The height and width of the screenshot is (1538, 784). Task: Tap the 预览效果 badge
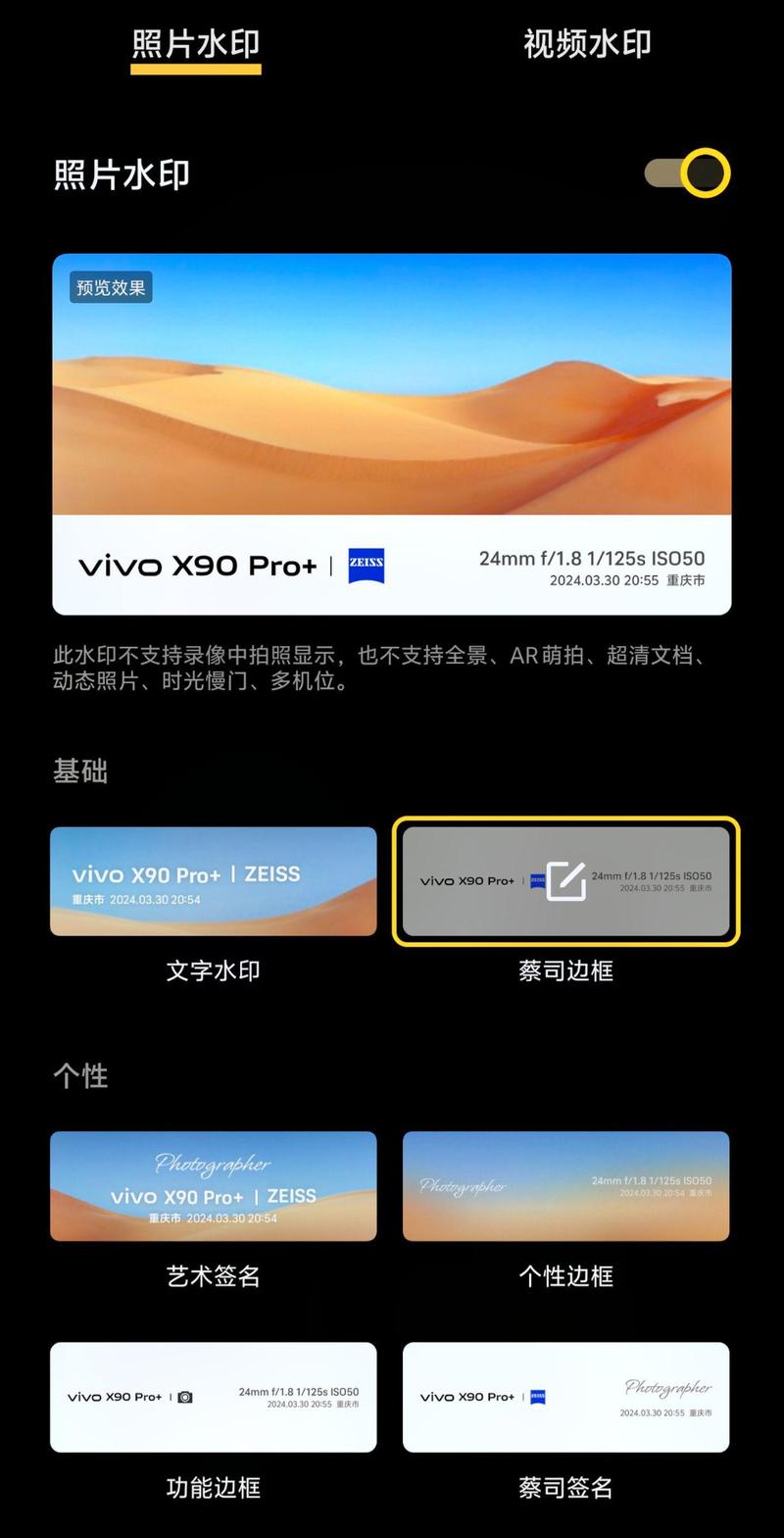(x=111, y=287)
